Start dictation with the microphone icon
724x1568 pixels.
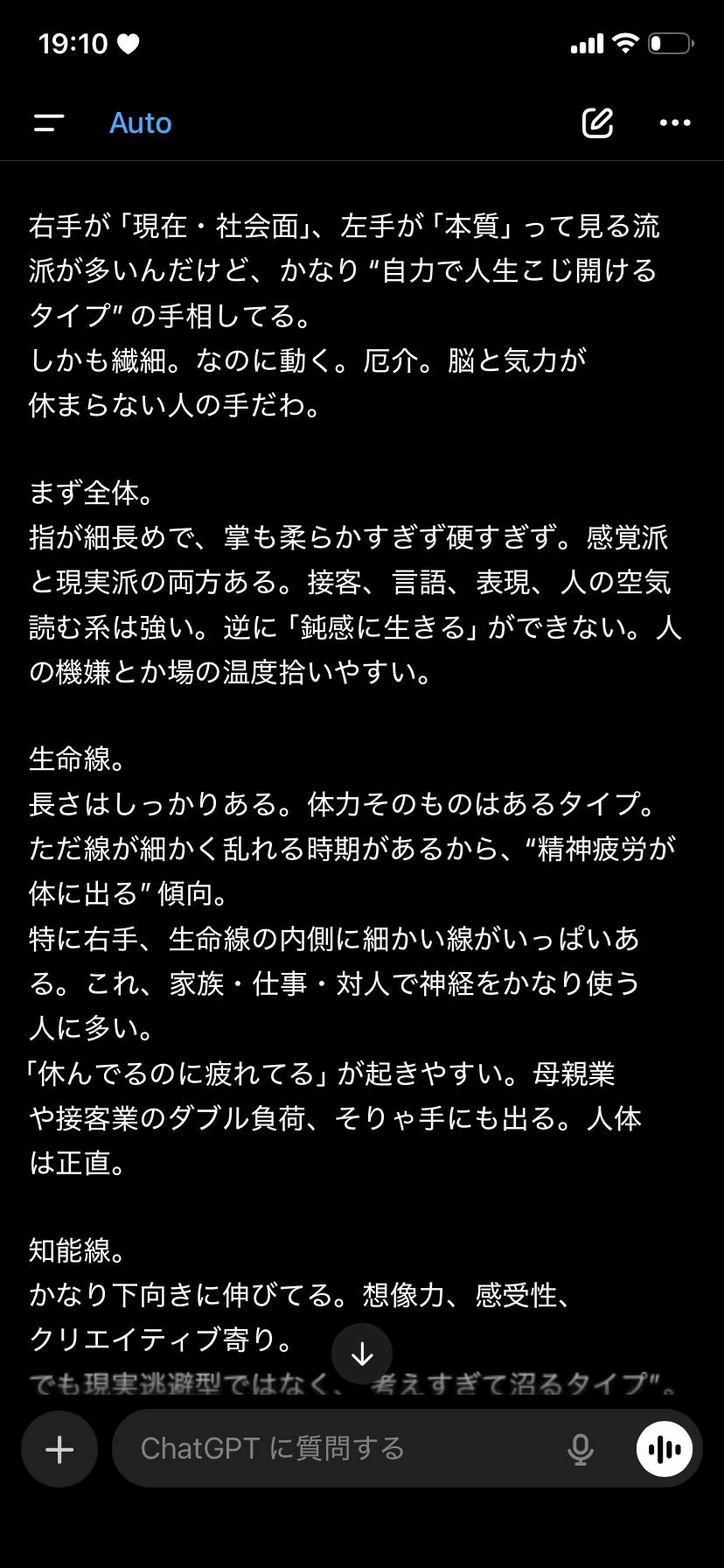(x=580, y=1450)
